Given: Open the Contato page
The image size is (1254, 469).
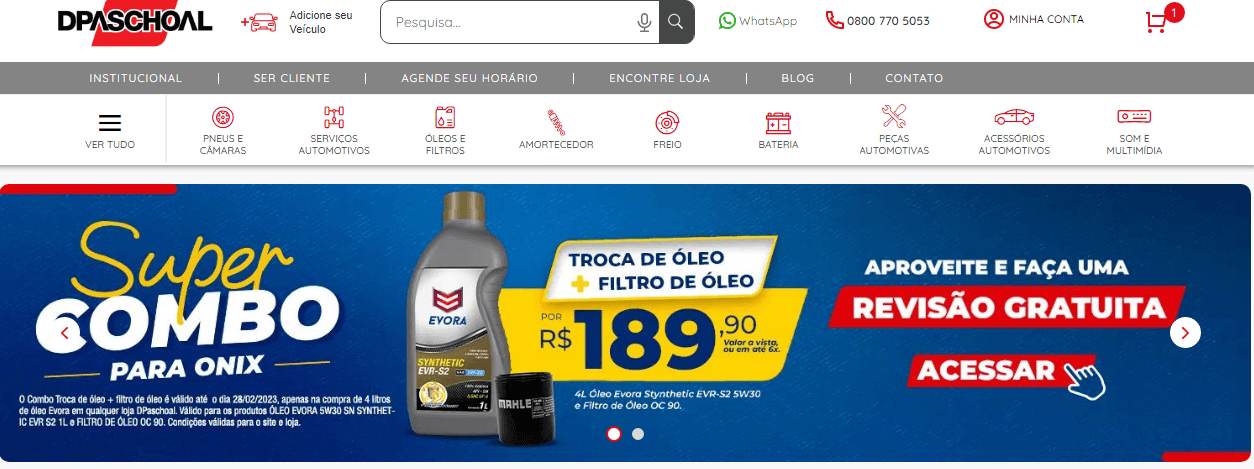Looking at the screenshot, I should pyautogui.click(x=914, y=78).
